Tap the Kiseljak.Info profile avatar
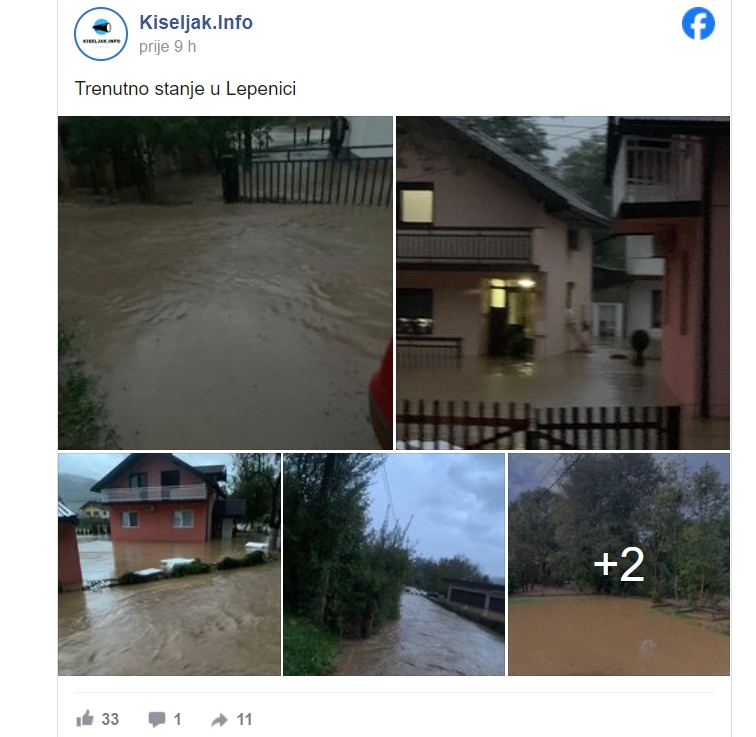This screenshot has height=737, width=756. click(x=101, y=34)
